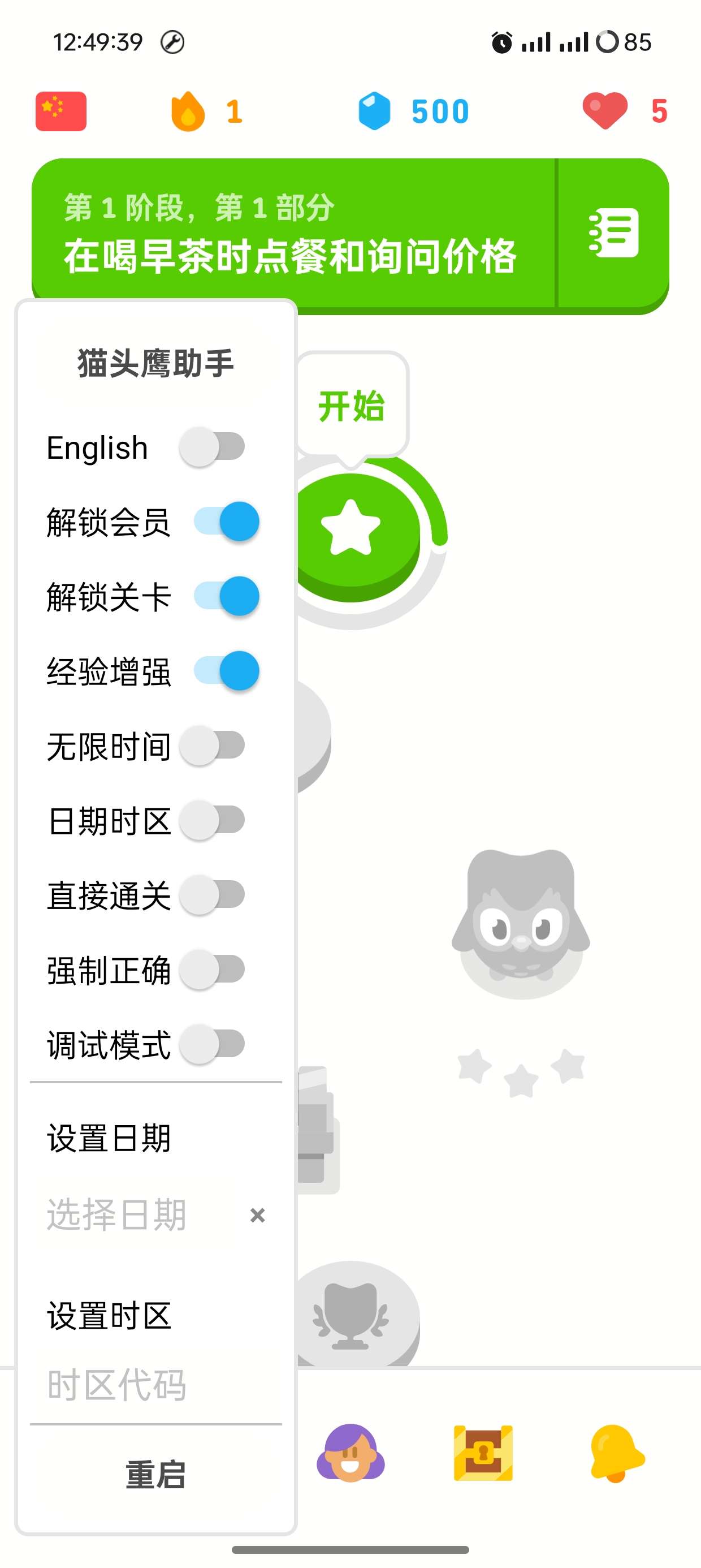Turn on the 强制正确 toggle

click(x=212, y=970)
